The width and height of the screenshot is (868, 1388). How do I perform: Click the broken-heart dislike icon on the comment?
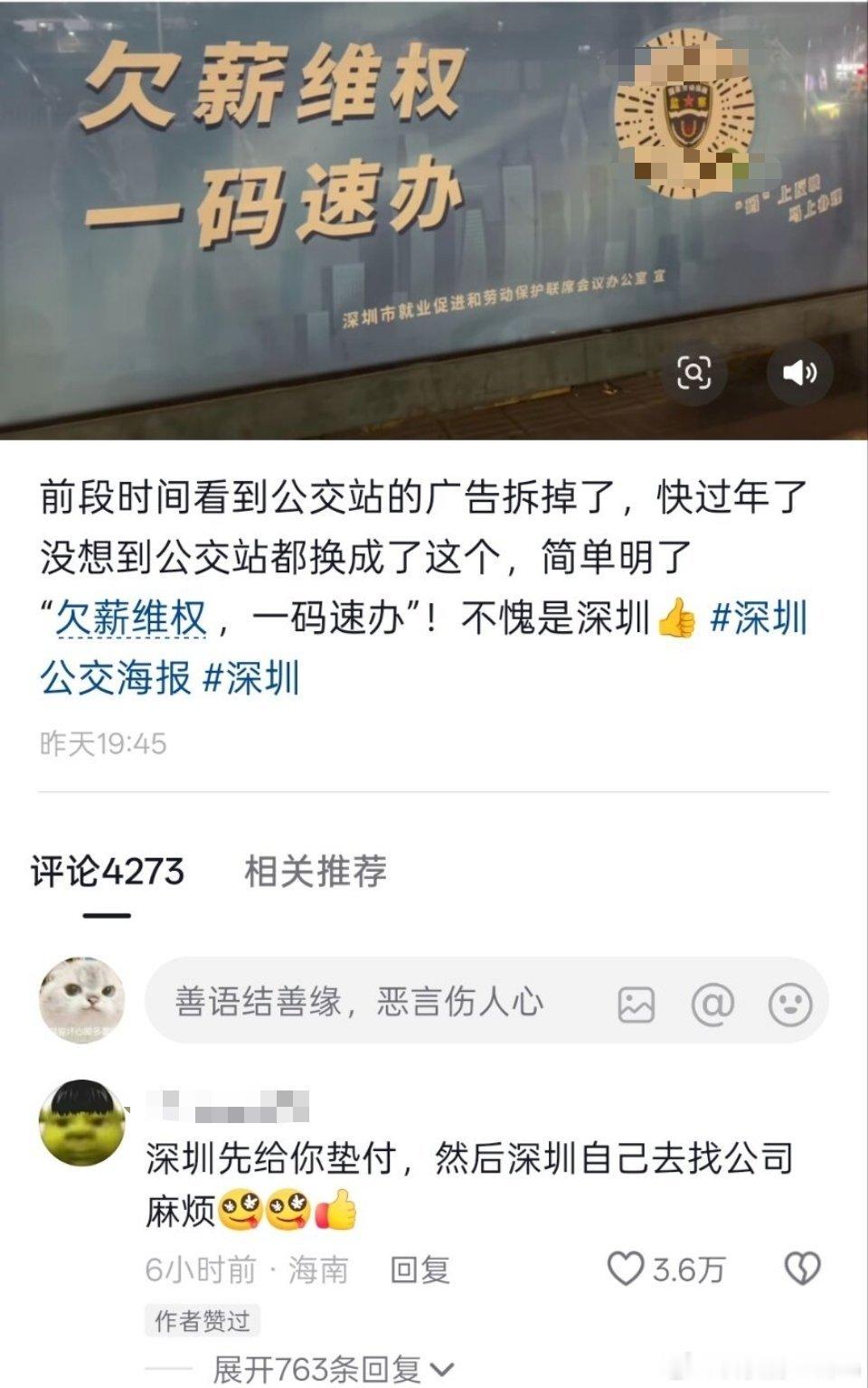click(802, 1268)
